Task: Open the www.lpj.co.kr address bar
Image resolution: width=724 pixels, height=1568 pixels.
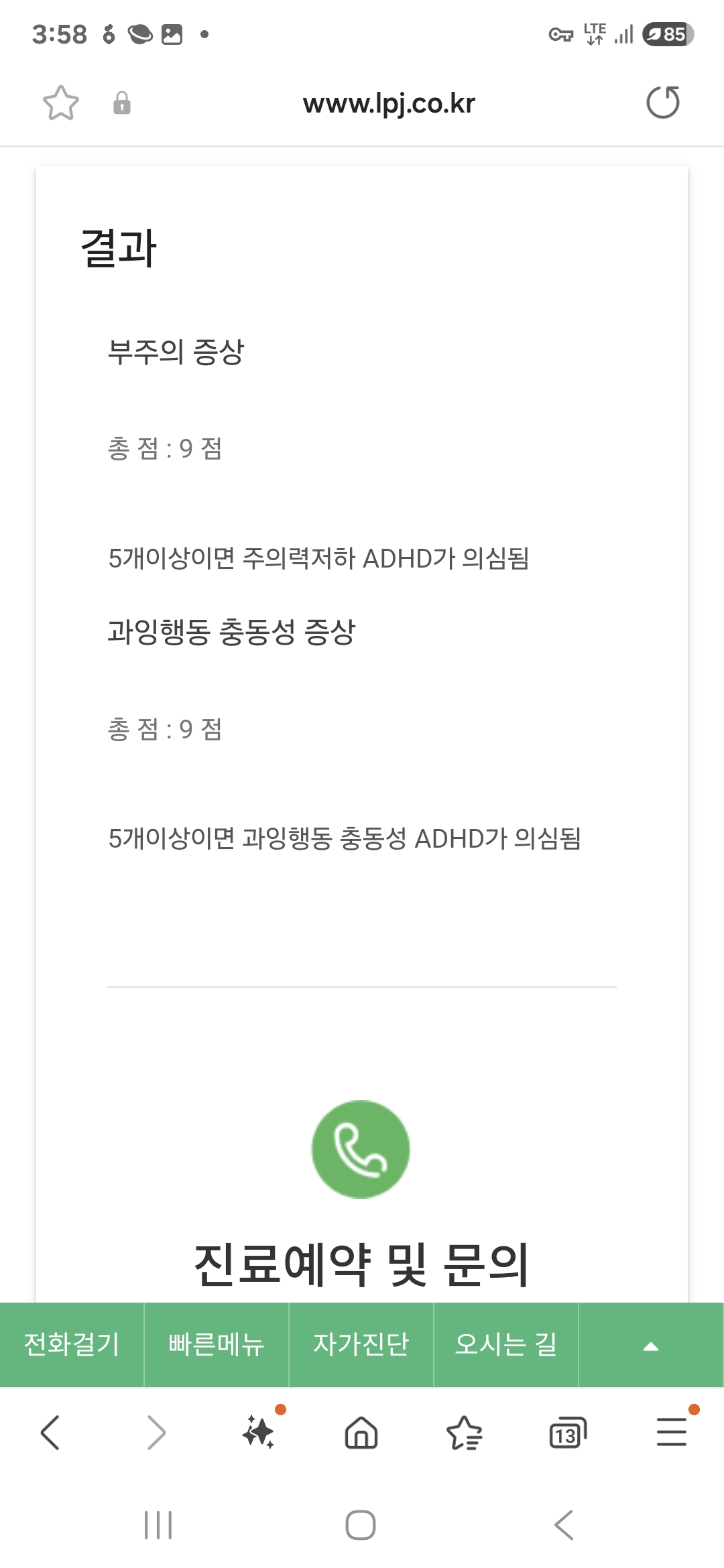Action: point(389,104)
